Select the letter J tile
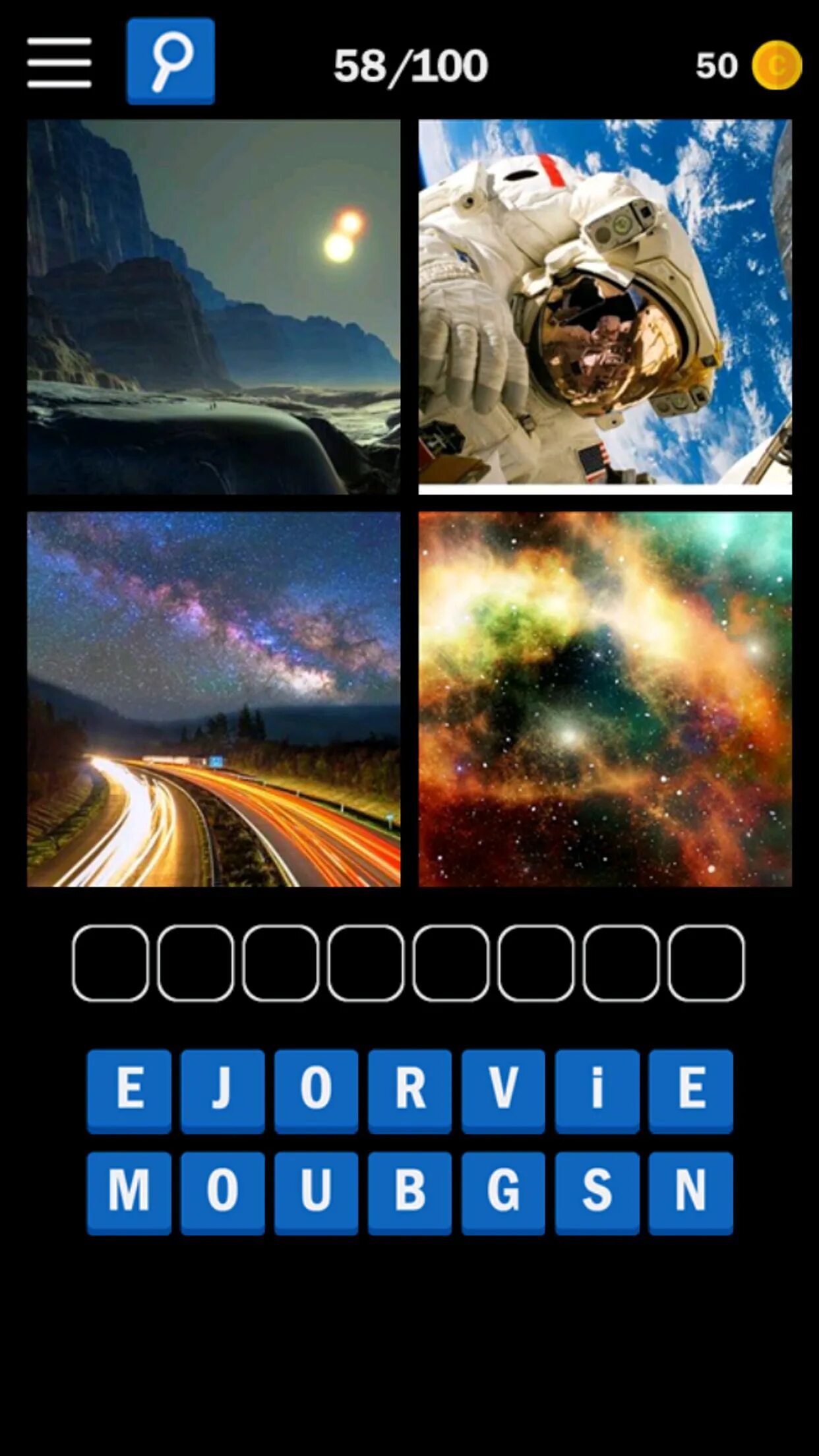819x1456 pixels. tap(222, 1091)
